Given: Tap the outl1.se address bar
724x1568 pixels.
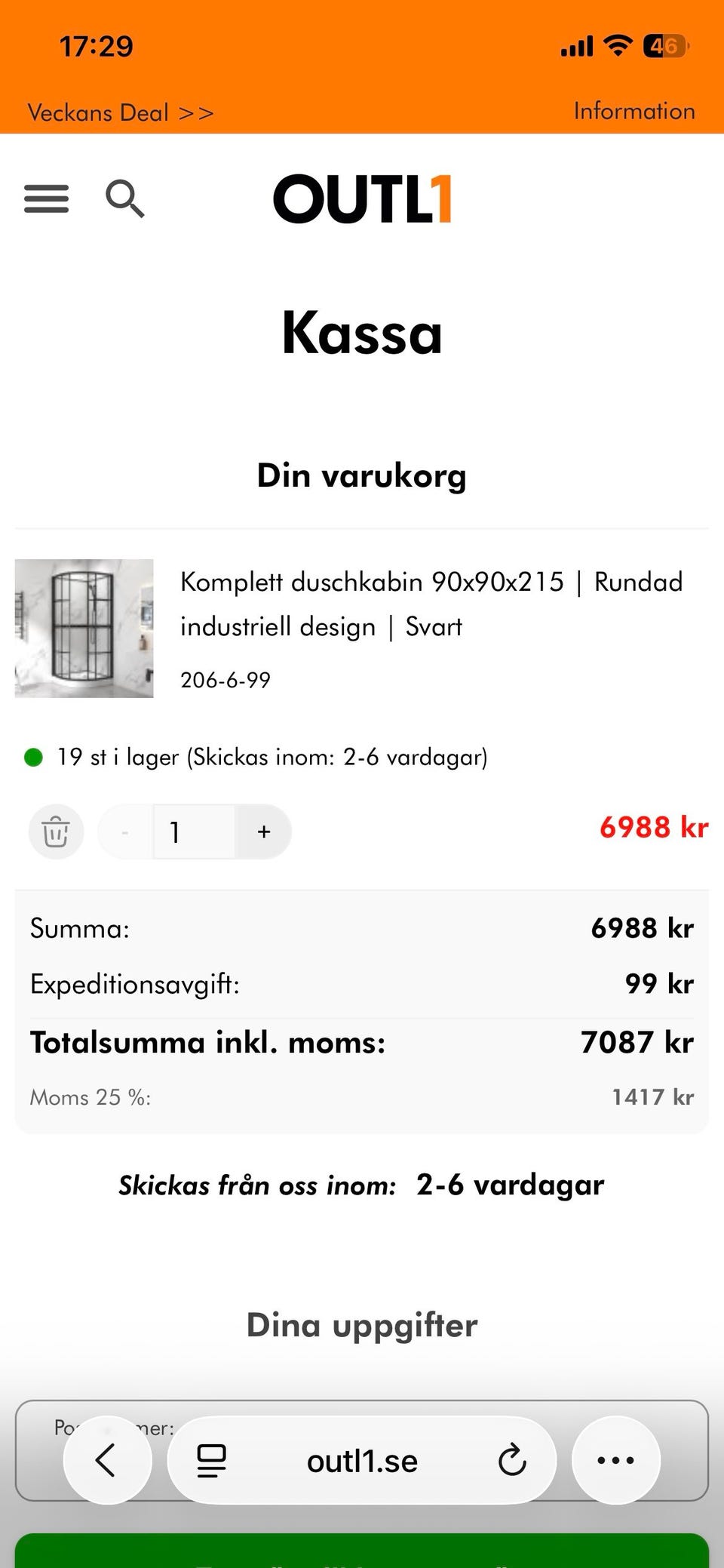Looking at the screenshot, I should coord(362,1462).
